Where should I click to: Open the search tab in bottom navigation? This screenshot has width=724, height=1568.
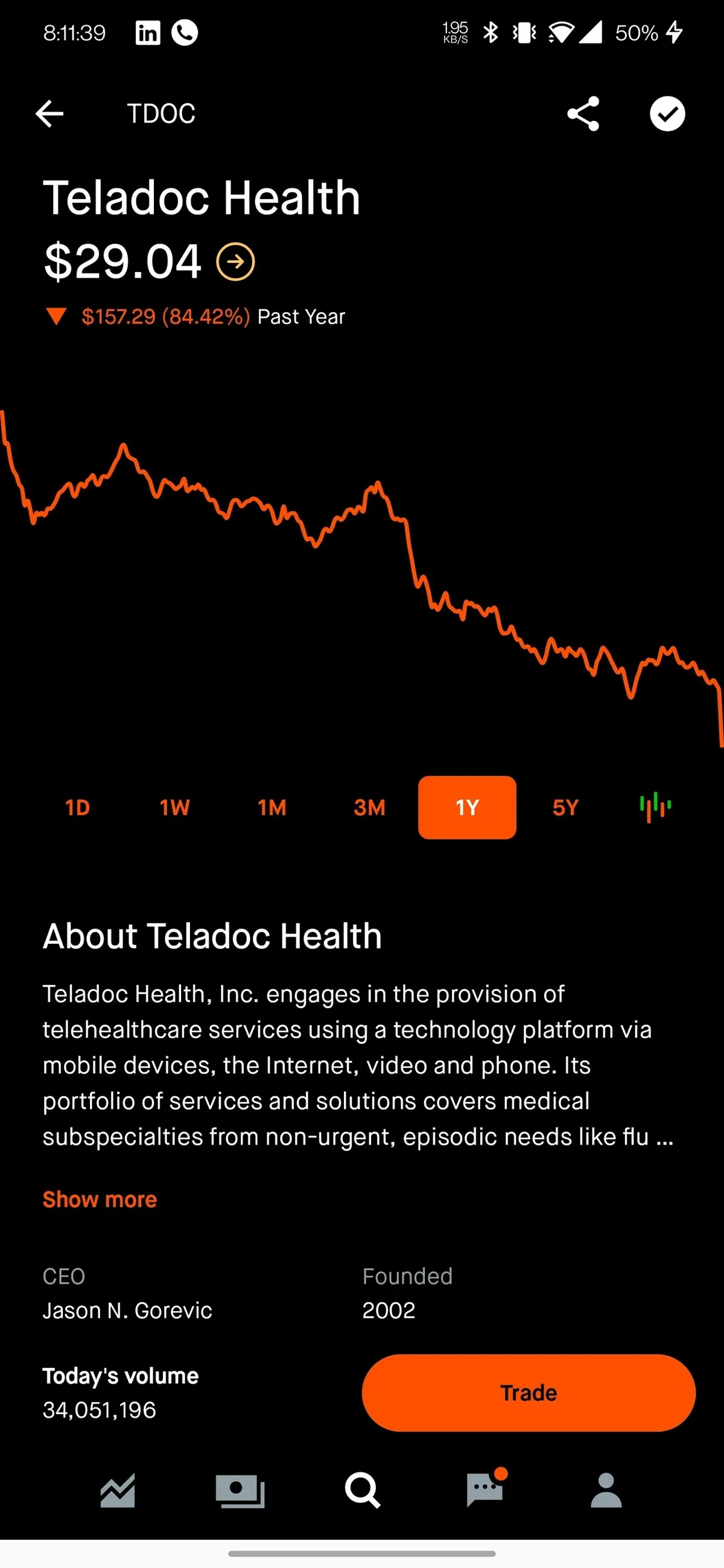tap(363, 1490)
